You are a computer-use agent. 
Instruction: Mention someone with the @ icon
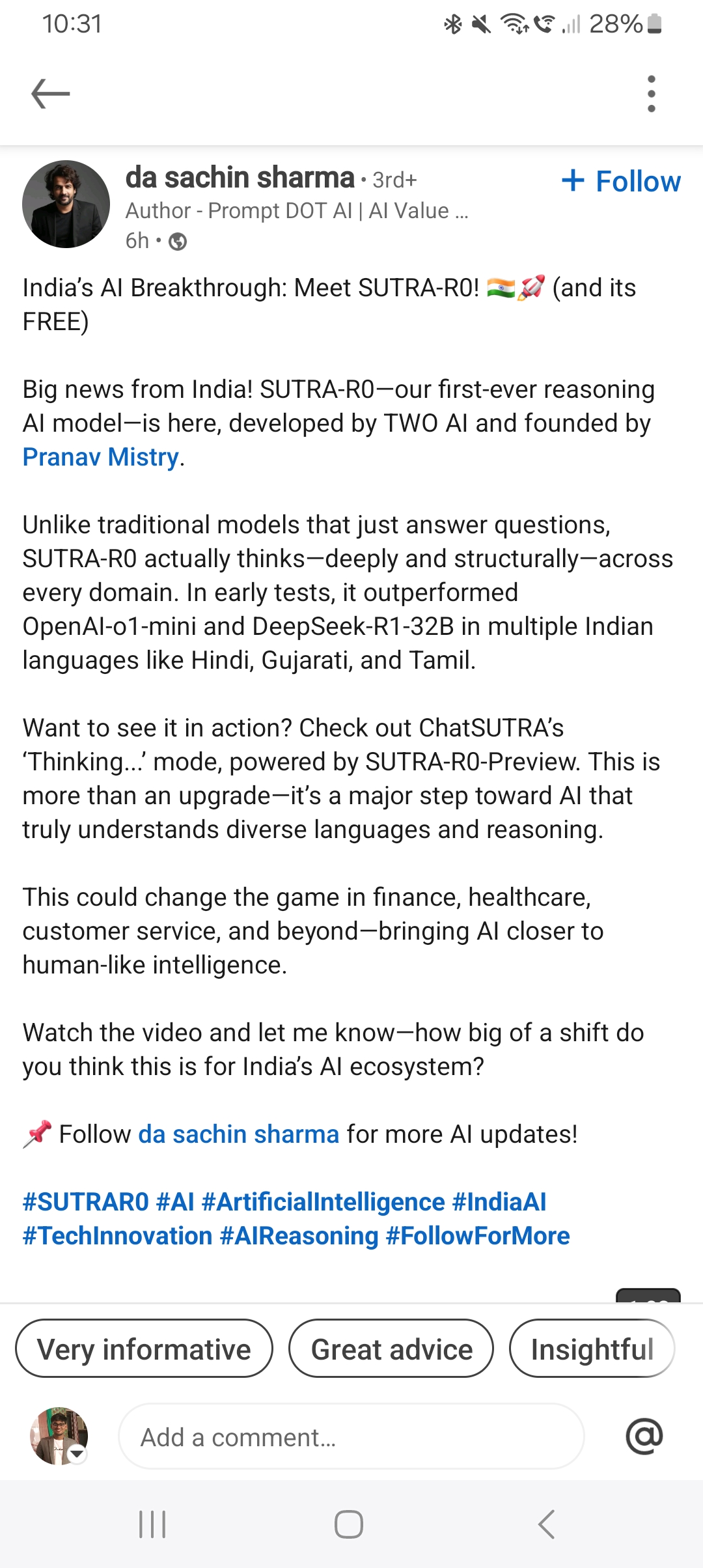click(x=644, y=1436)
